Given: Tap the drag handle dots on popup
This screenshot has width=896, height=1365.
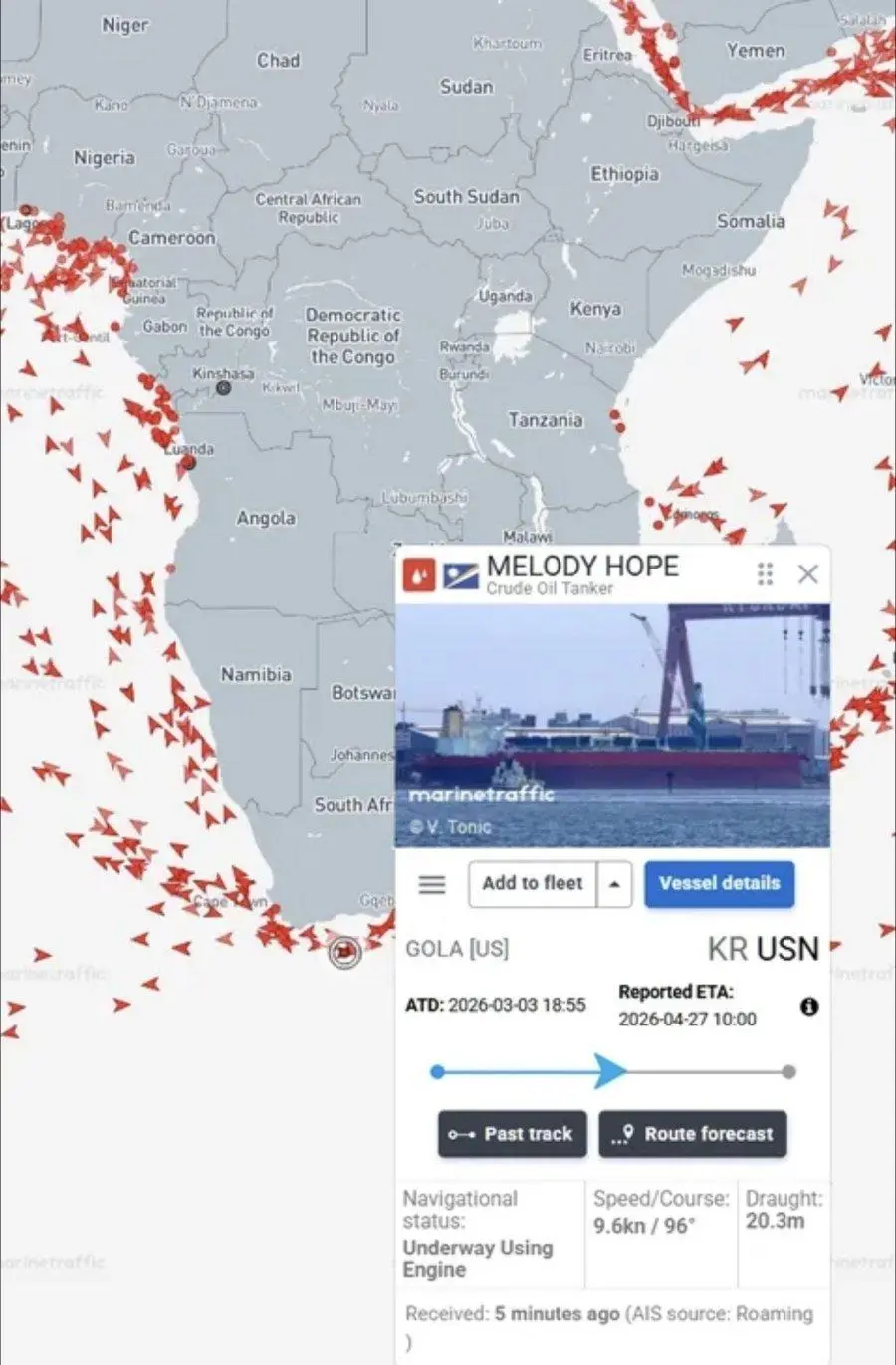Looking at the screenshot, I should point(765,574).
